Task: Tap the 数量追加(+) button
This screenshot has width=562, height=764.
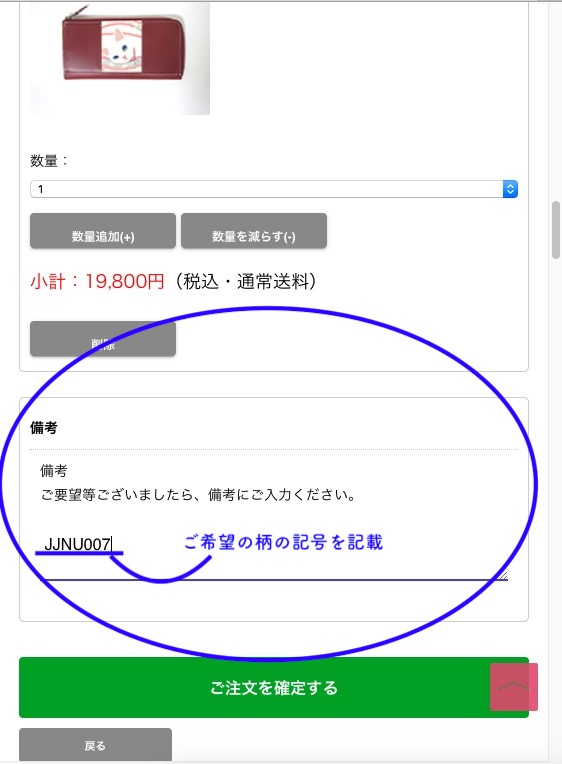Action: click(103, 231)
